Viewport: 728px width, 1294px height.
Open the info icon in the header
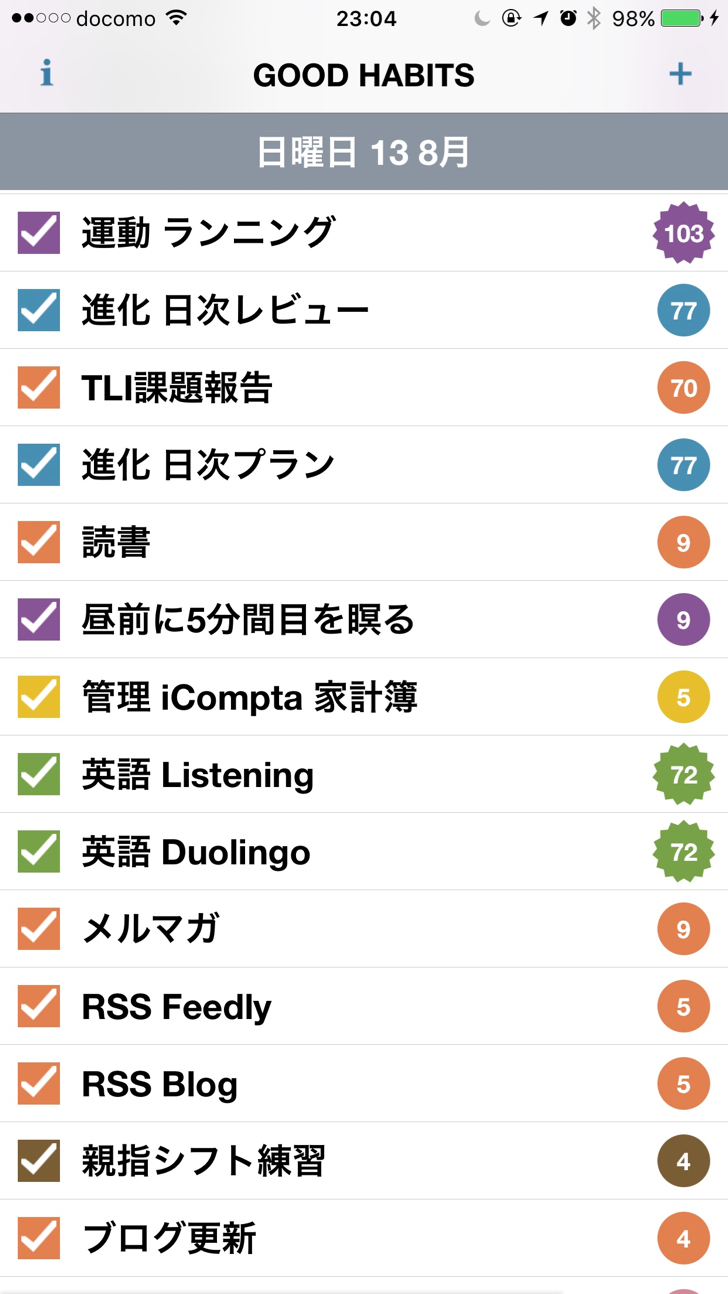(x=46, y=74)
